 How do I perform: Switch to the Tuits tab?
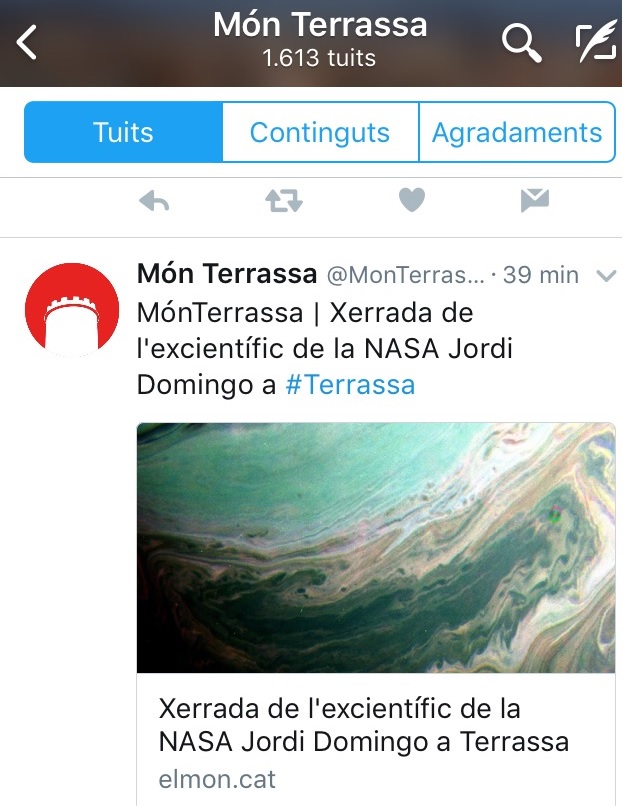[x=123, y=132]
